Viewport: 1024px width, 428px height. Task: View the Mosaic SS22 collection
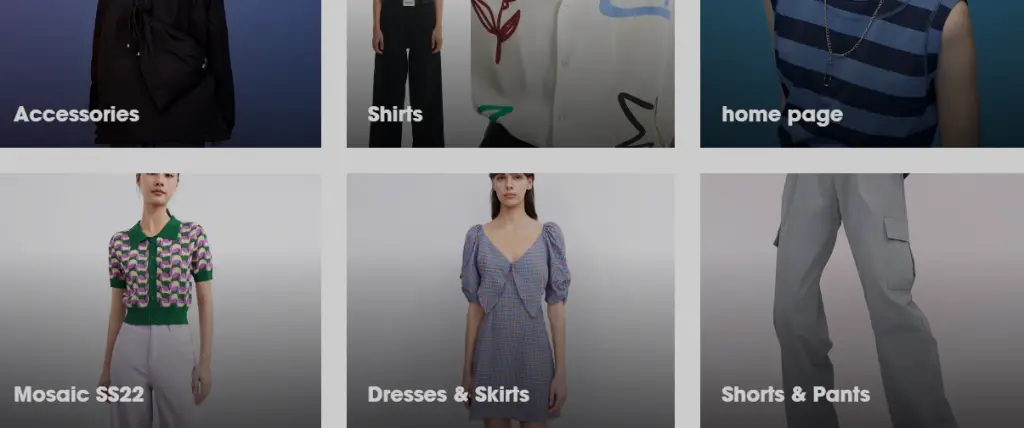pyautogui.click(x=160, y=300)
